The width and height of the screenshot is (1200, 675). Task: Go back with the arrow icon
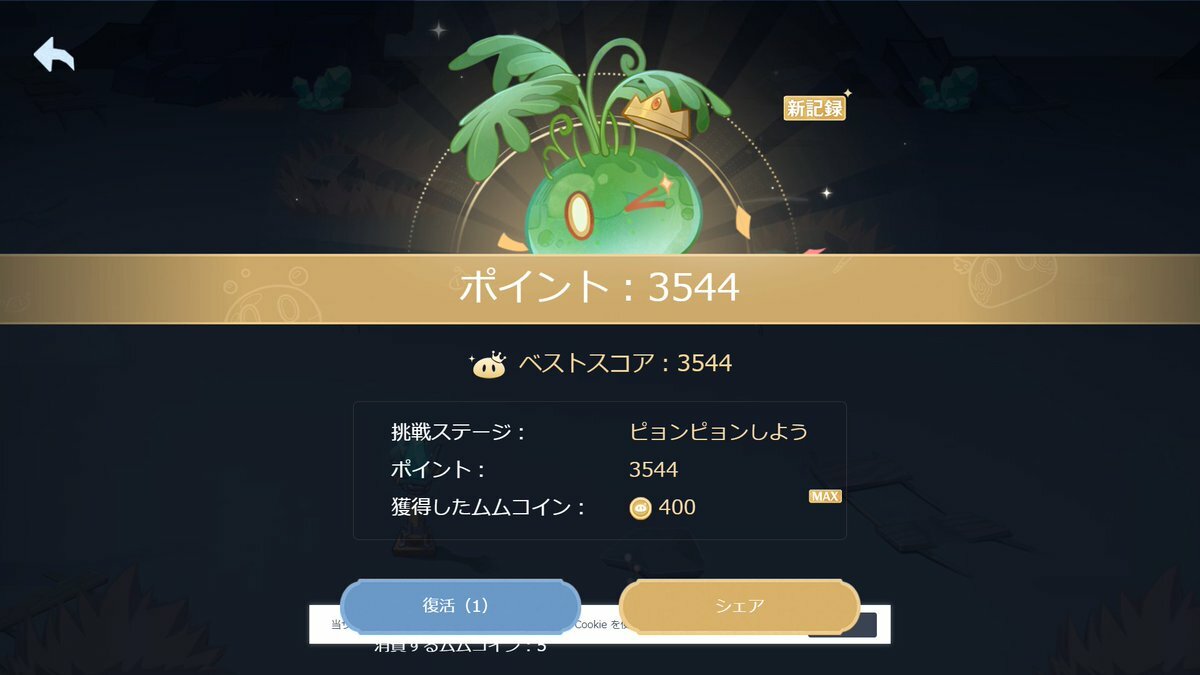point(54,54)
